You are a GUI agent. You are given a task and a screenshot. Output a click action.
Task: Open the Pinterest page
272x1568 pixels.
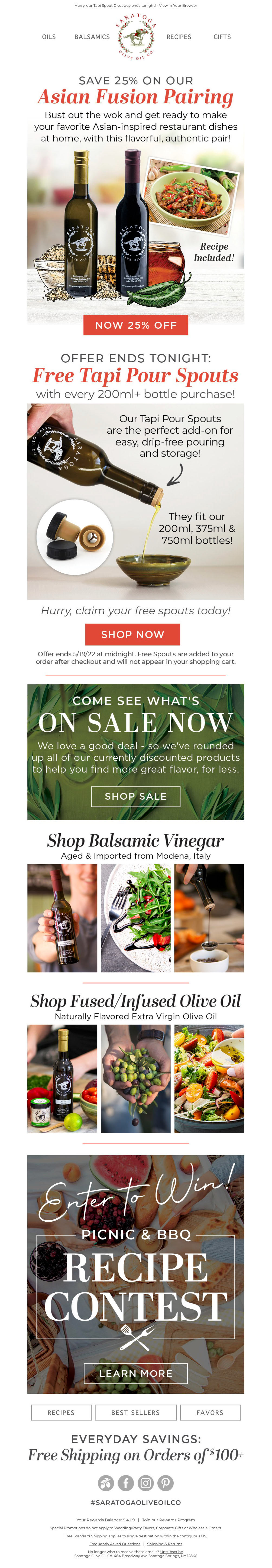(x=166, y=1483)
